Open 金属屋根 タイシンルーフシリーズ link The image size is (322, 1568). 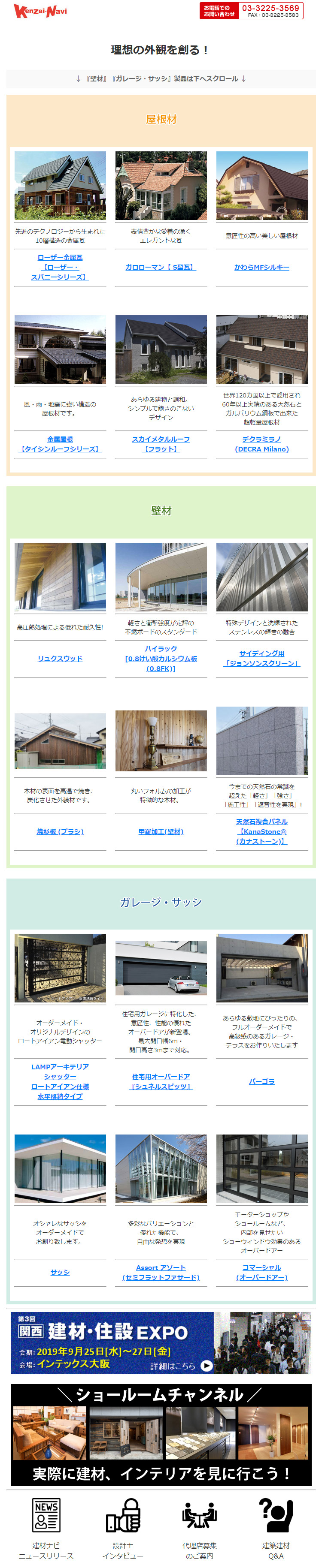[60, 444]
